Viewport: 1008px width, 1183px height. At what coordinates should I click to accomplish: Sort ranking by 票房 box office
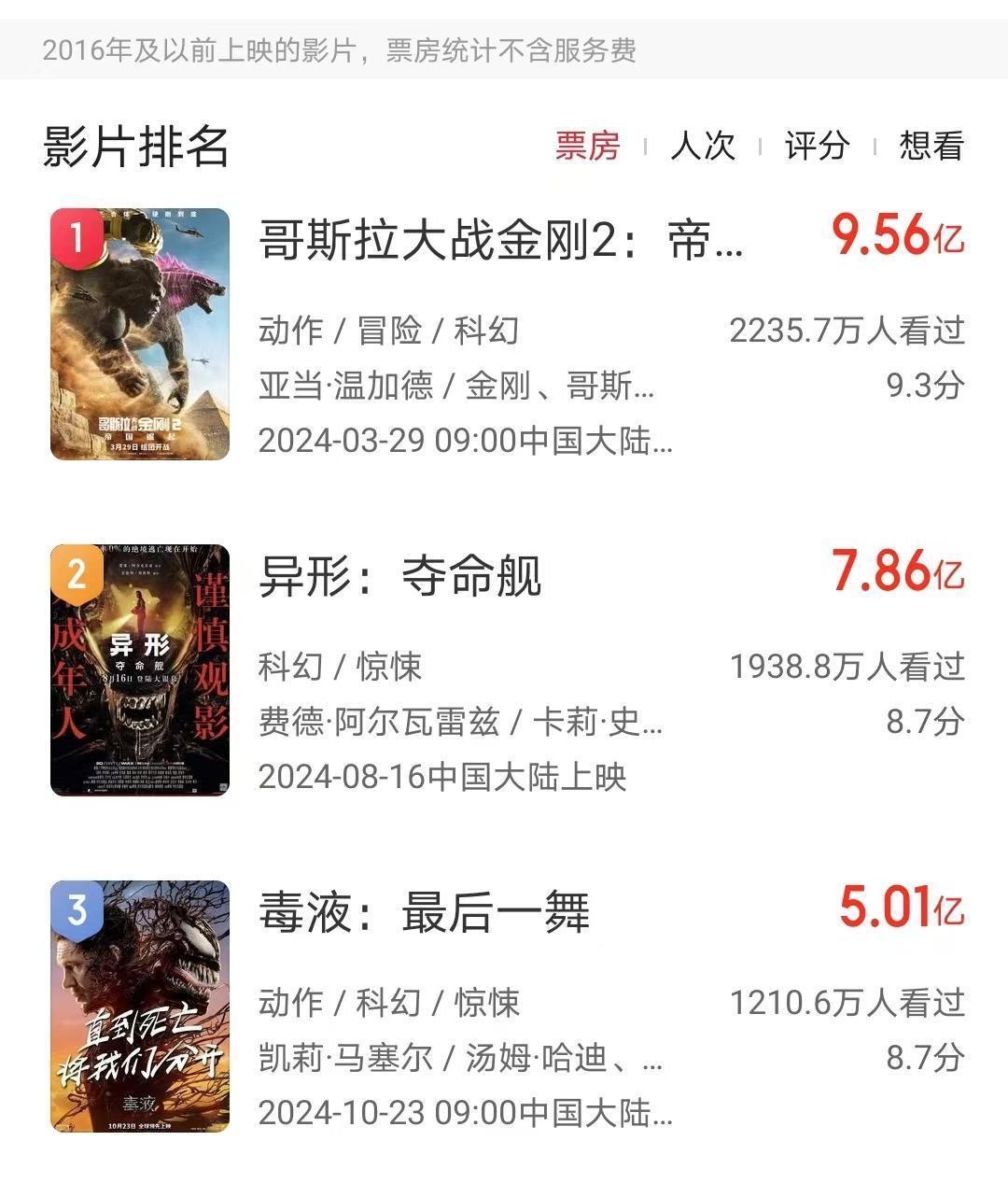coord(587,146)
